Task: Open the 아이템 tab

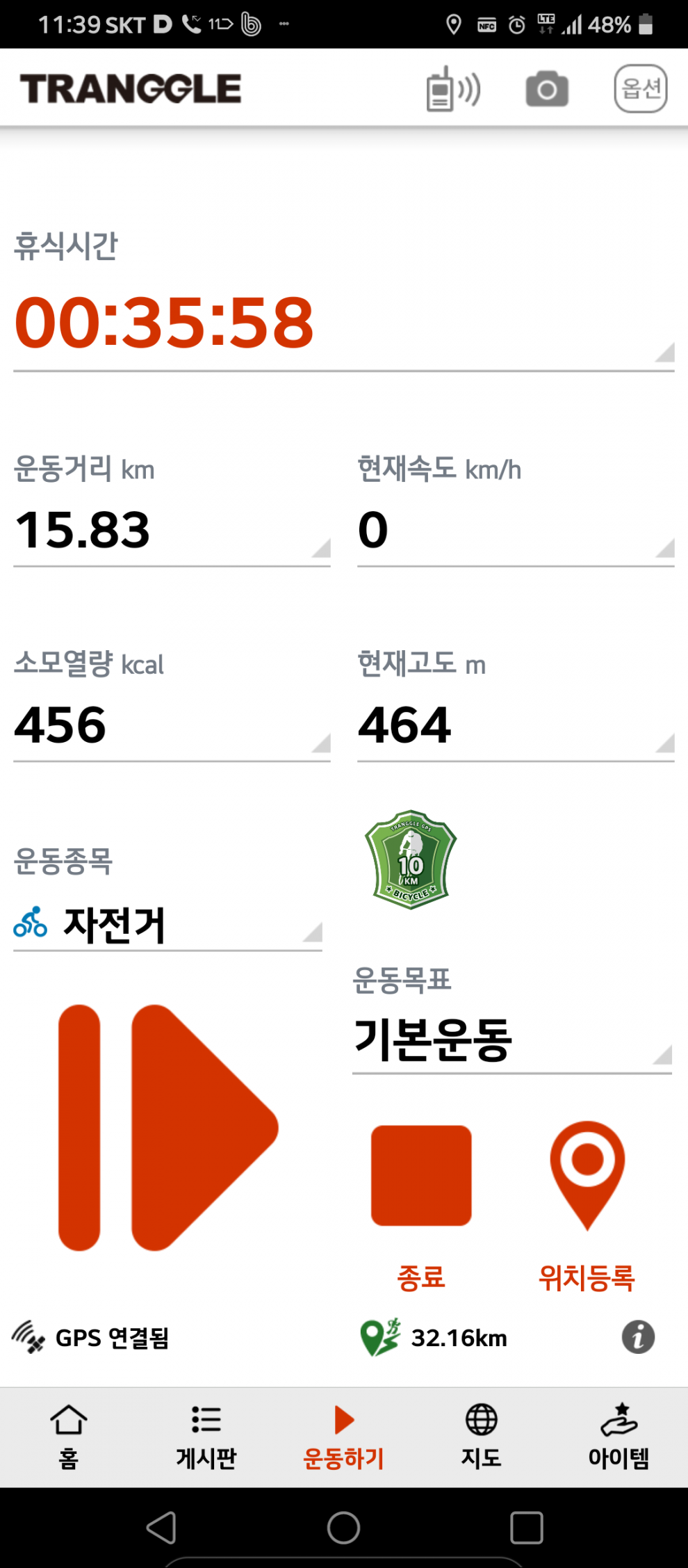Action: point(619,1437)
